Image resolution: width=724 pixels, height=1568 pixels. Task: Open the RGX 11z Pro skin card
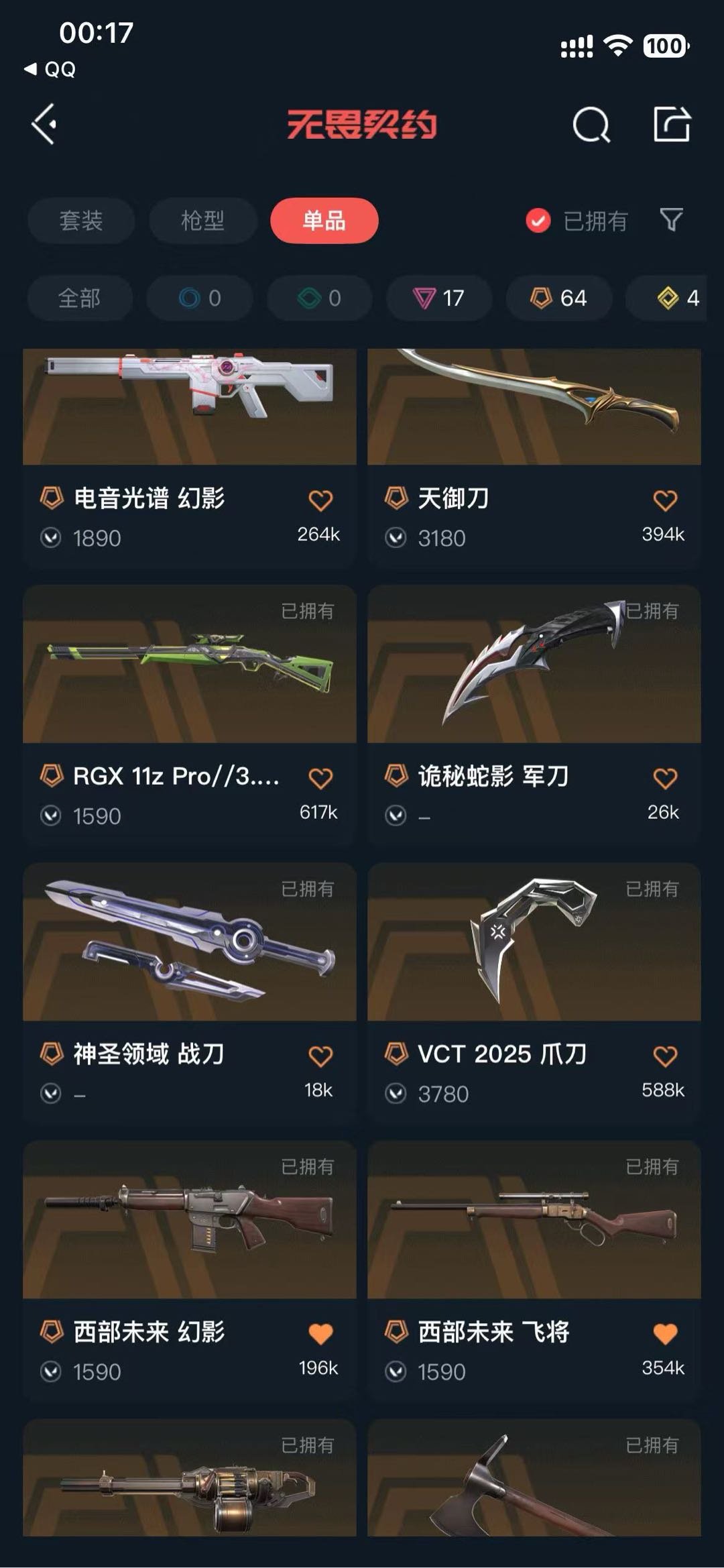(189, 665)
